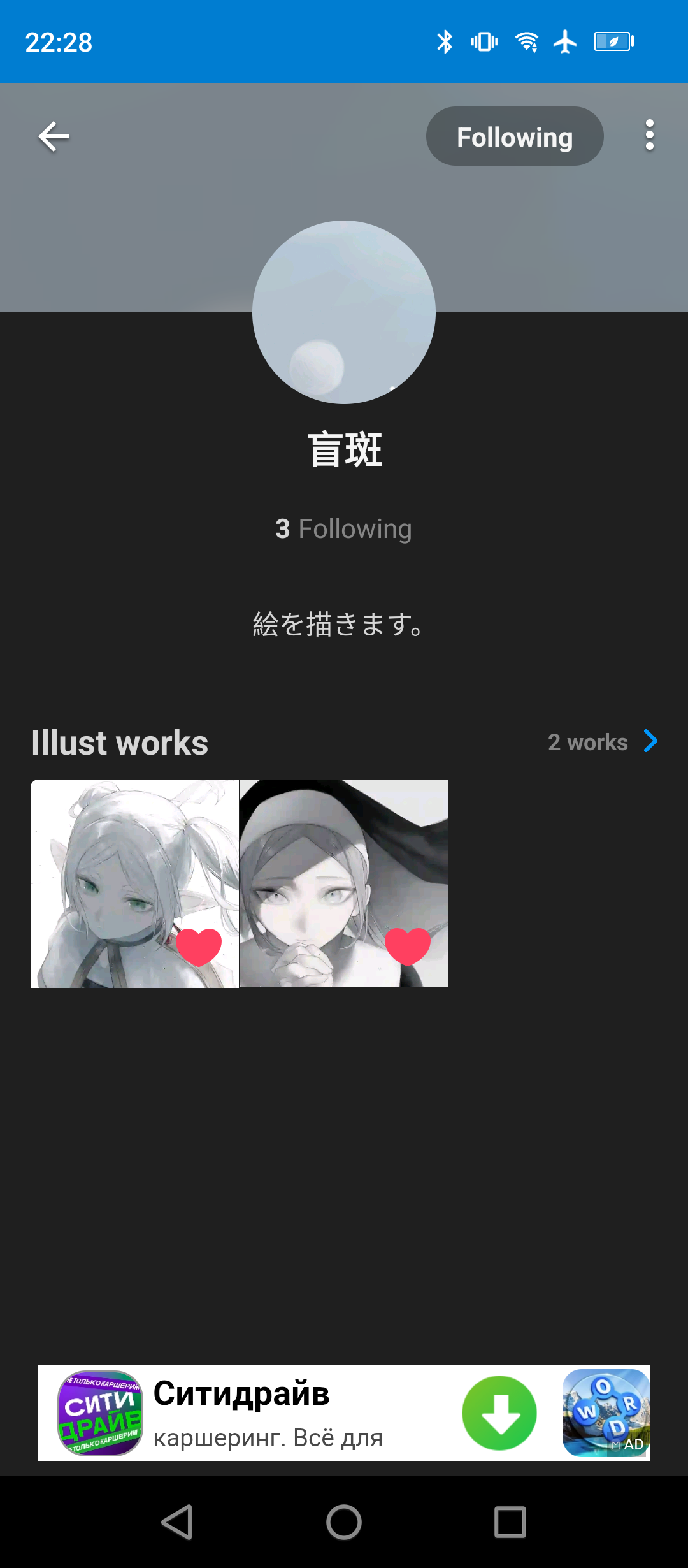Open the user's profile avatar
688x1568 pixels.
[x=344, y=312]
